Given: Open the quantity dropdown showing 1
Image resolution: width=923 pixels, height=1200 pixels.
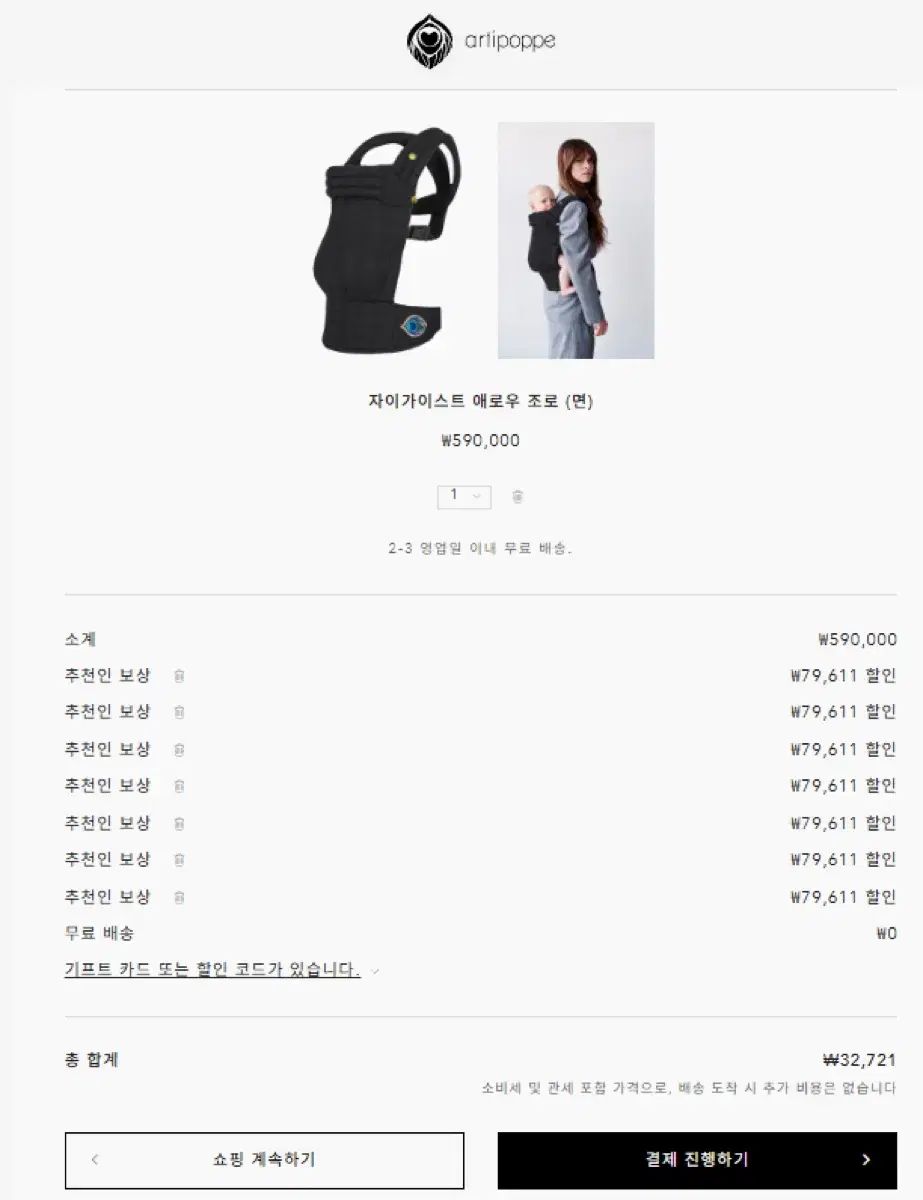Looking at the screenshot, I should [x=464, y=495].
